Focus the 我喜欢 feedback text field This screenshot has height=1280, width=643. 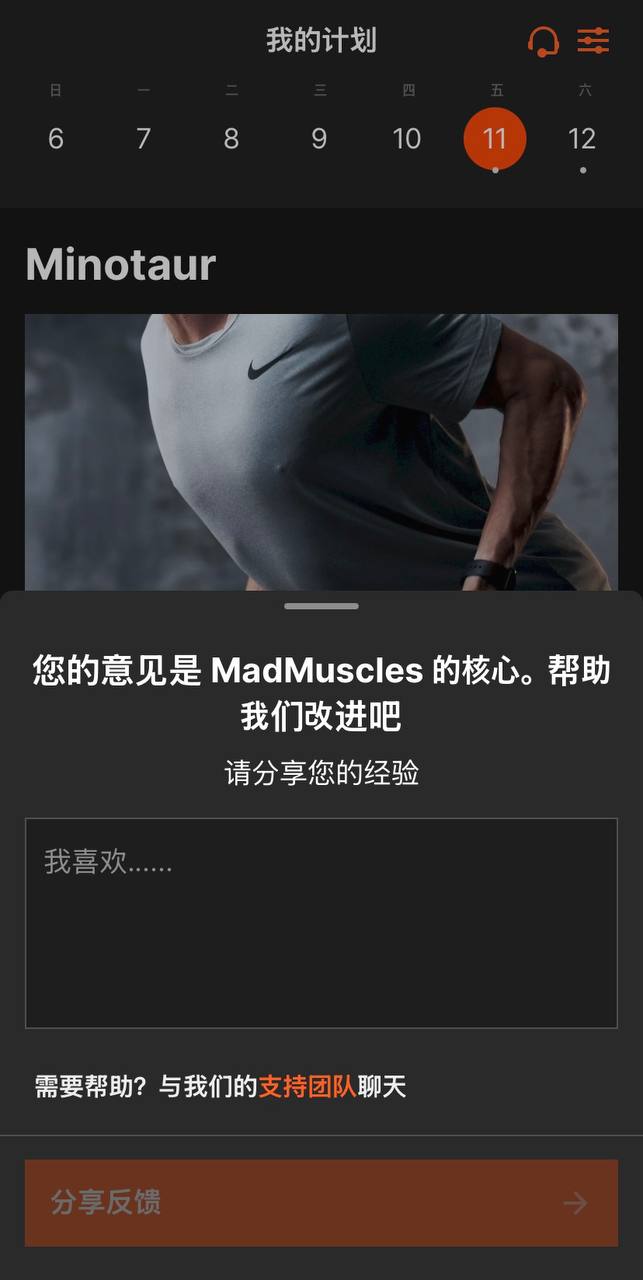(x=321, y=922)
